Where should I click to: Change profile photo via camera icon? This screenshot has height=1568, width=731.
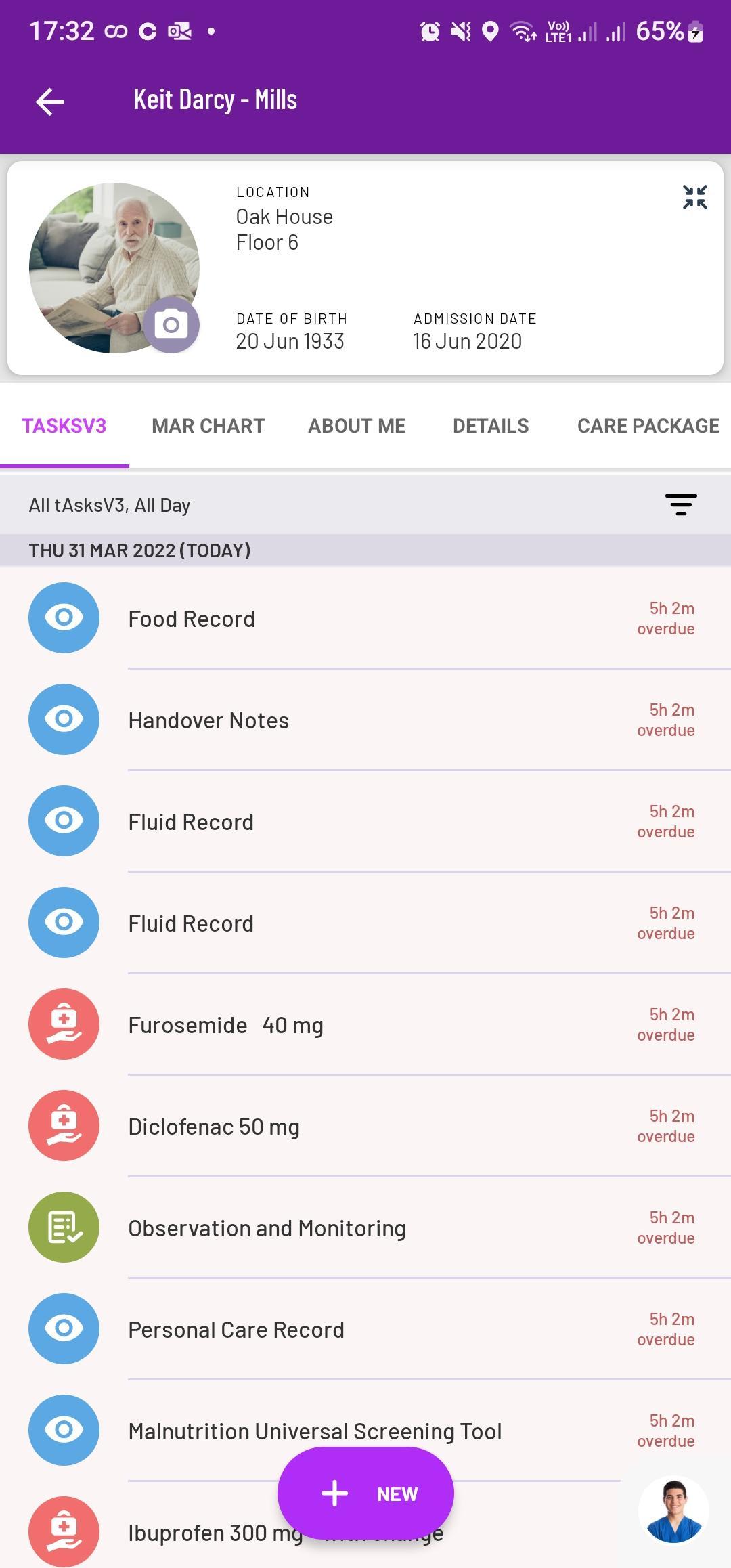click(x=171, y=325)
